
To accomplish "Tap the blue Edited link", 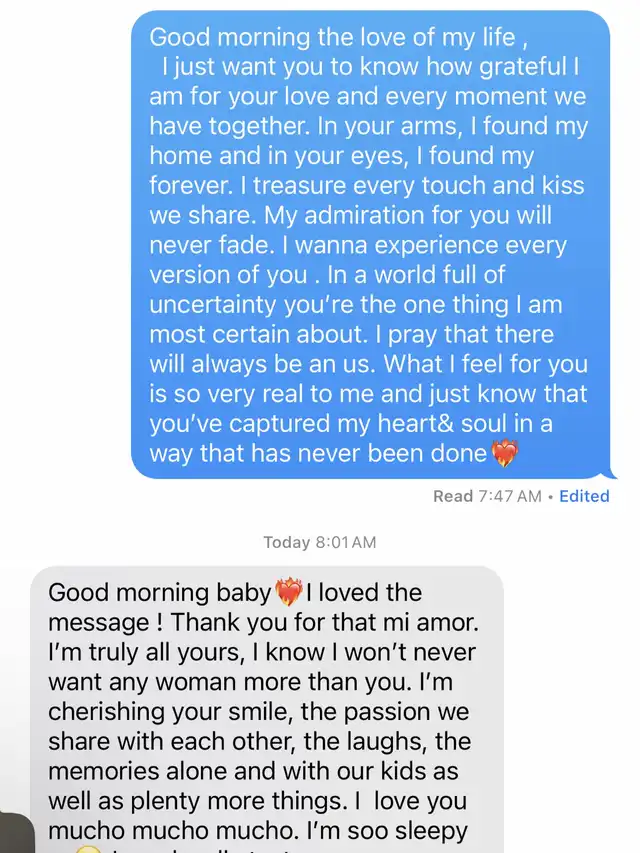I will point(584,496).
